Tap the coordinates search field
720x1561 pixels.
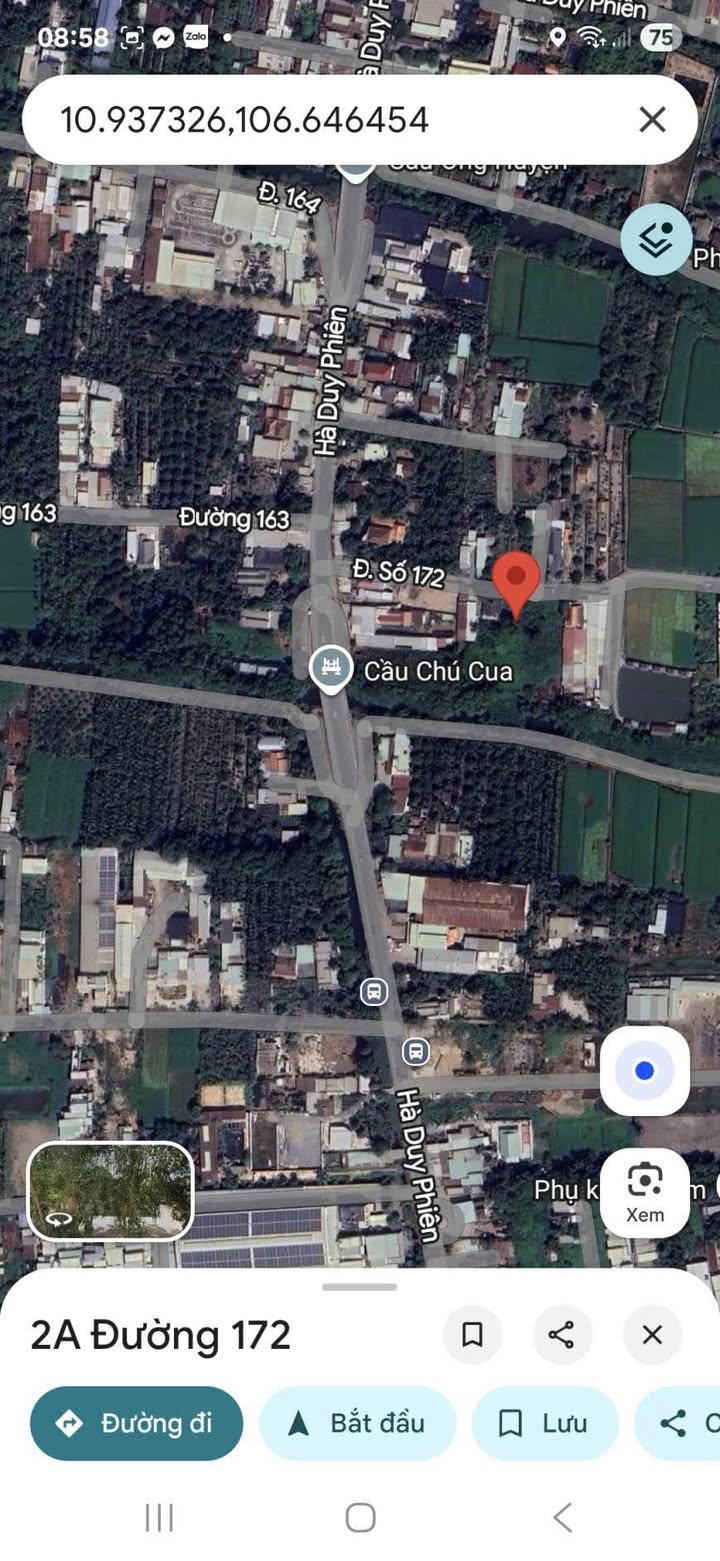point(300,120)
